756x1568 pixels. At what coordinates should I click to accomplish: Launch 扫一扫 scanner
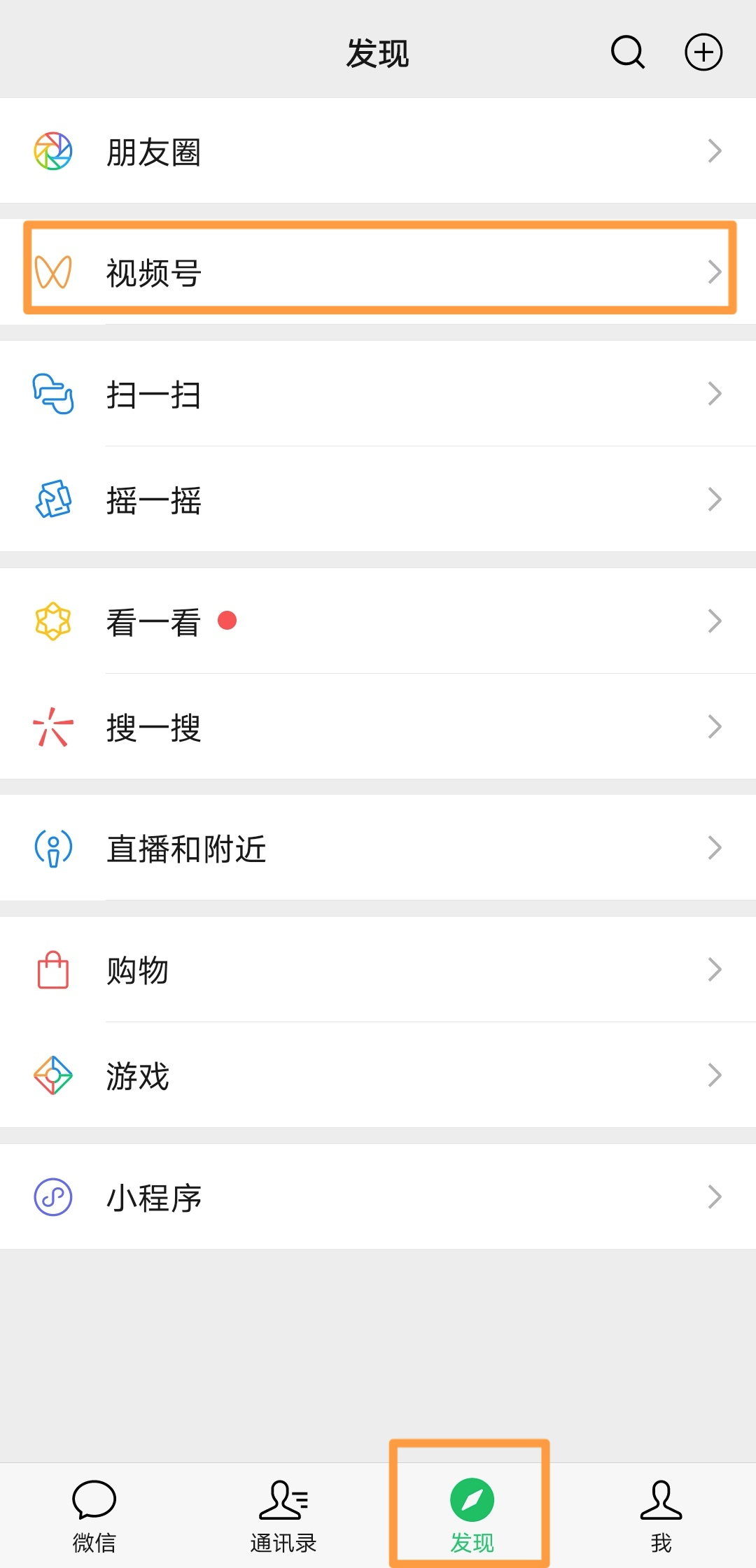point(378,393)
